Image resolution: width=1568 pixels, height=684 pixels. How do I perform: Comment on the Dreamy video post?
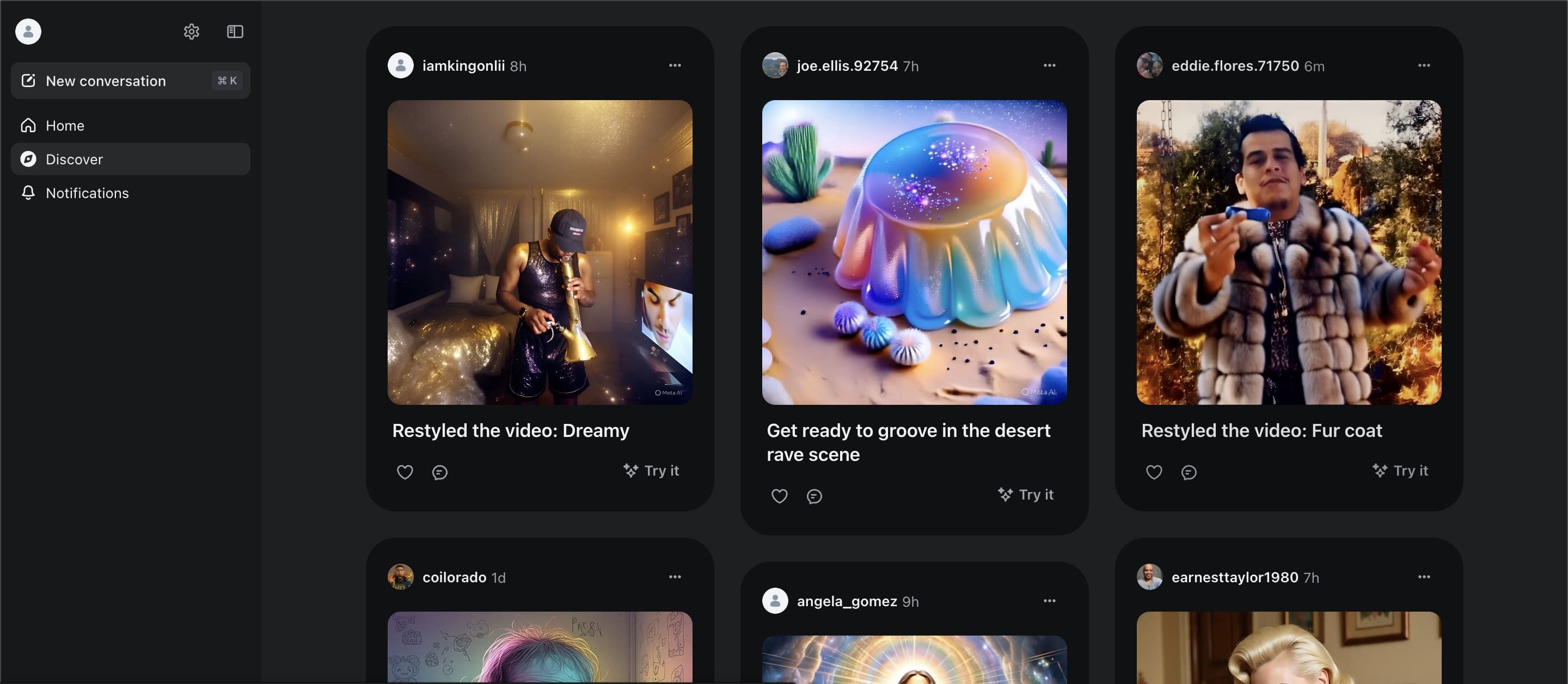pos(439,472)
